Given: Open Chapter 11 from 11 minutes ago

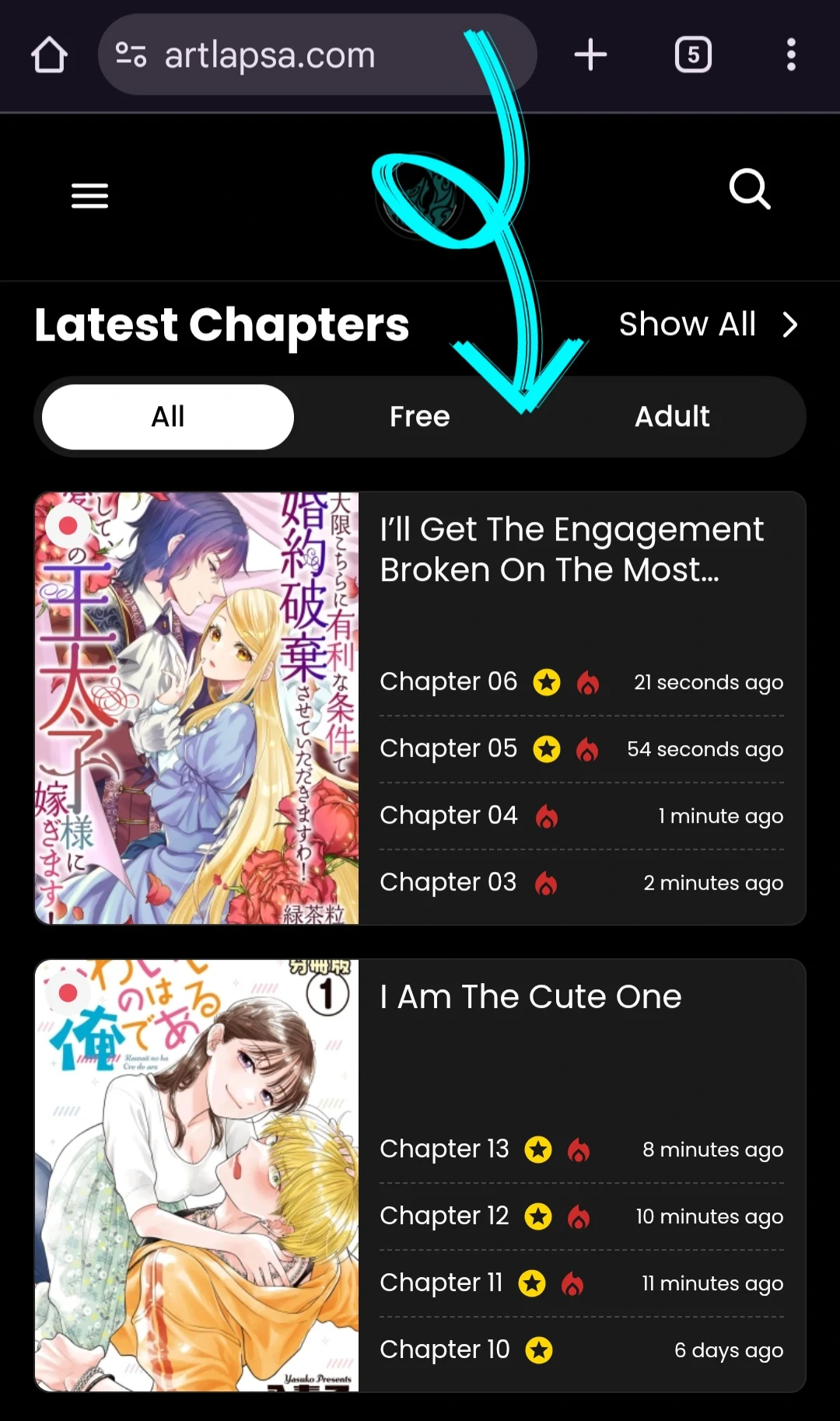Looking at the screenshot, I should (x=441, y=1283).
